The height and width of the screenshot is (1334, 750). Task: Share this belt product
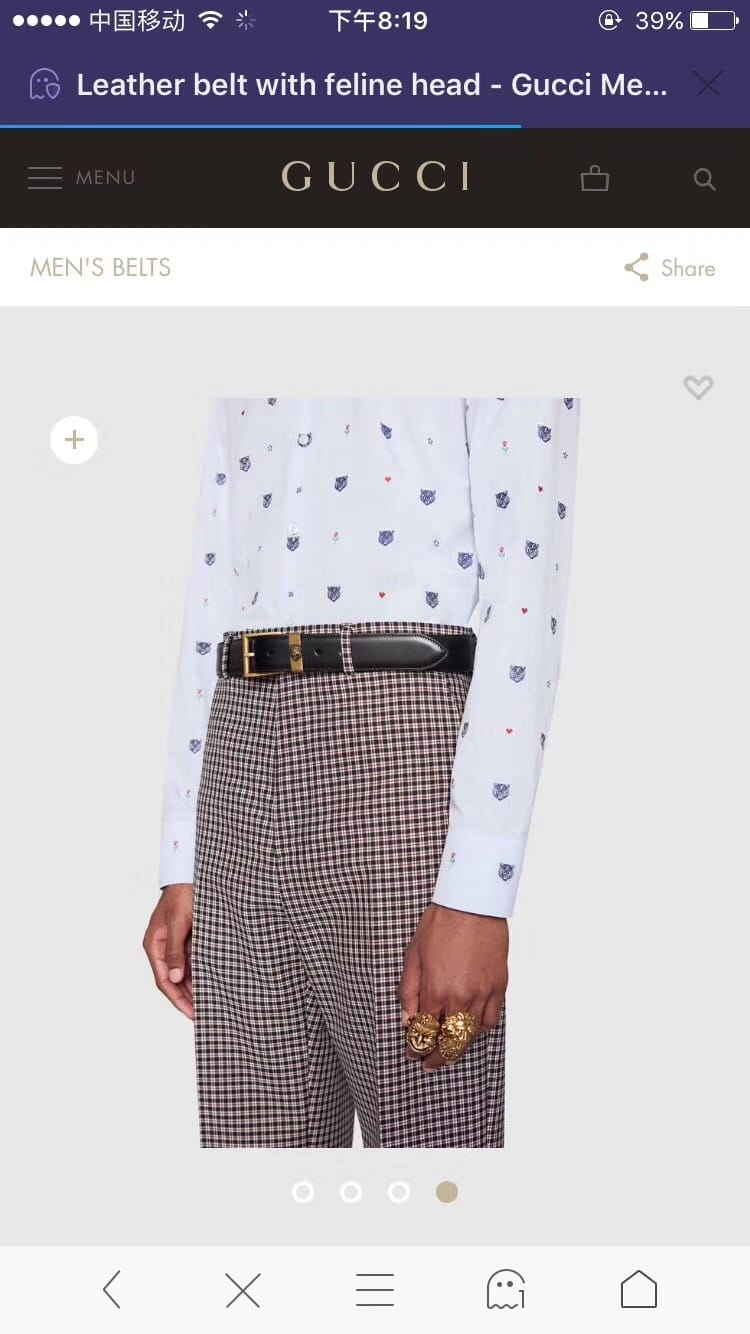pos(670,267)
